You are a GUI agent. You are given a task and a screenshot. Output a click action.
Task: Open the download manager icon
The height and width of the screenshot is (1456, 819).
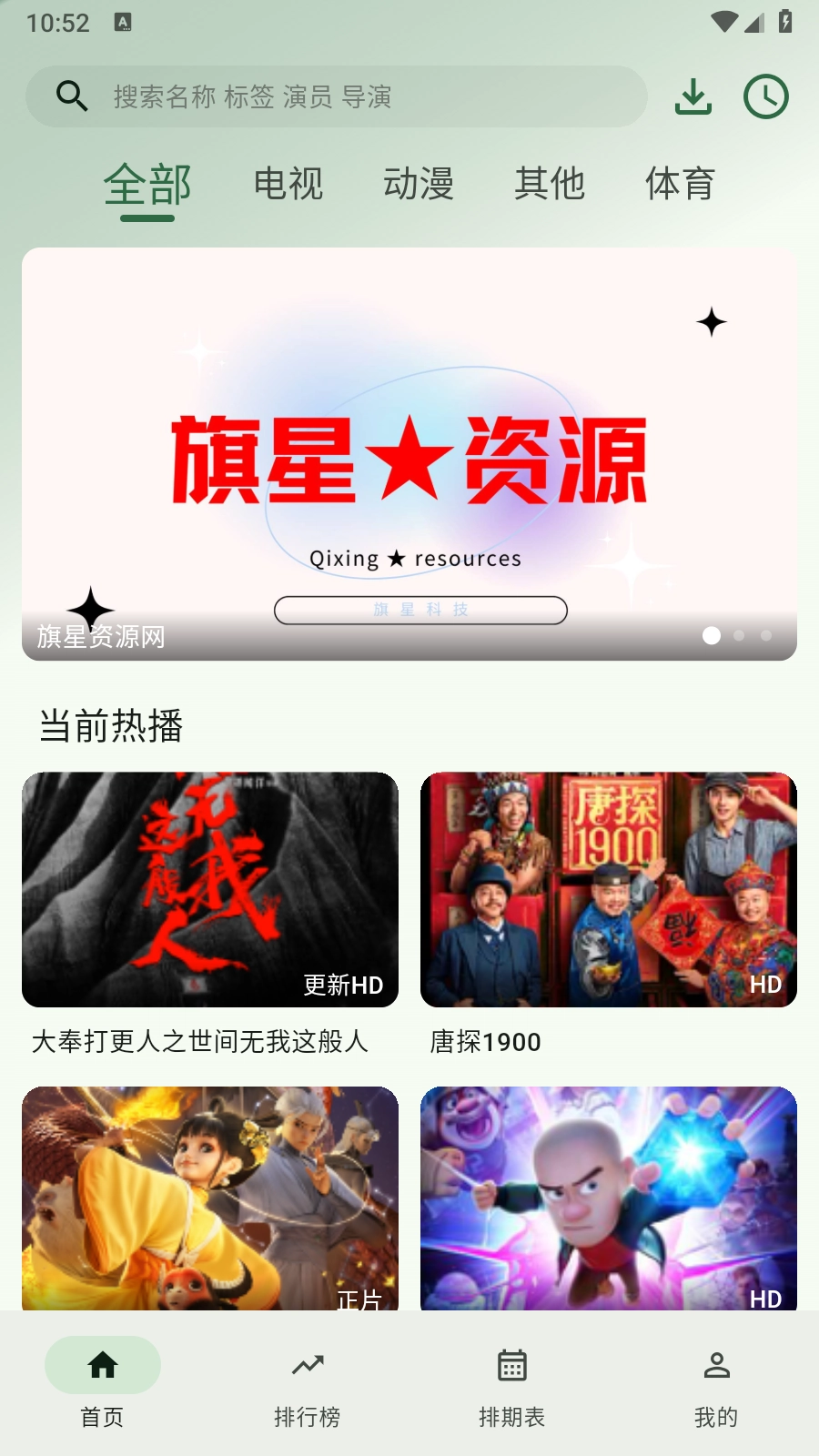(693, 97)
